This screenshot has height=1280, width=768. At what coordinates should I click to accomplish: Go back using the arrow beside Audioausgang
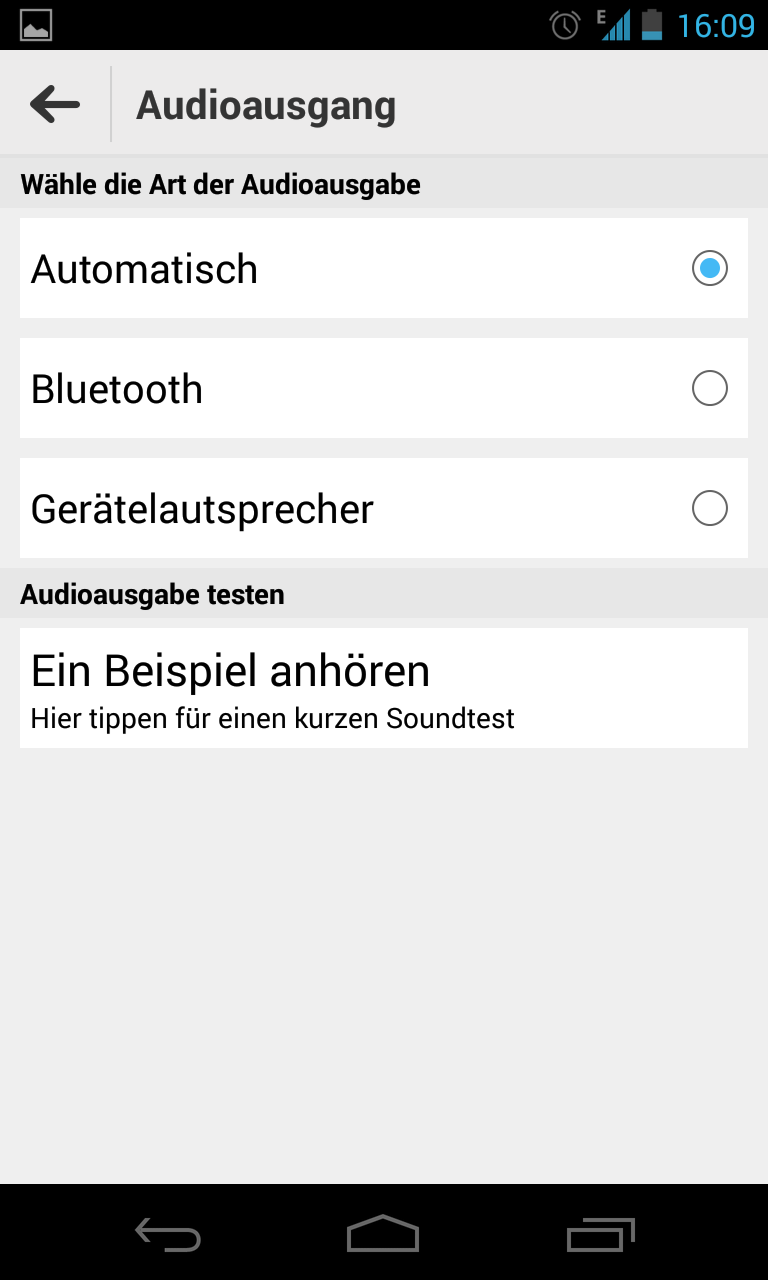(x=55, y=104)
